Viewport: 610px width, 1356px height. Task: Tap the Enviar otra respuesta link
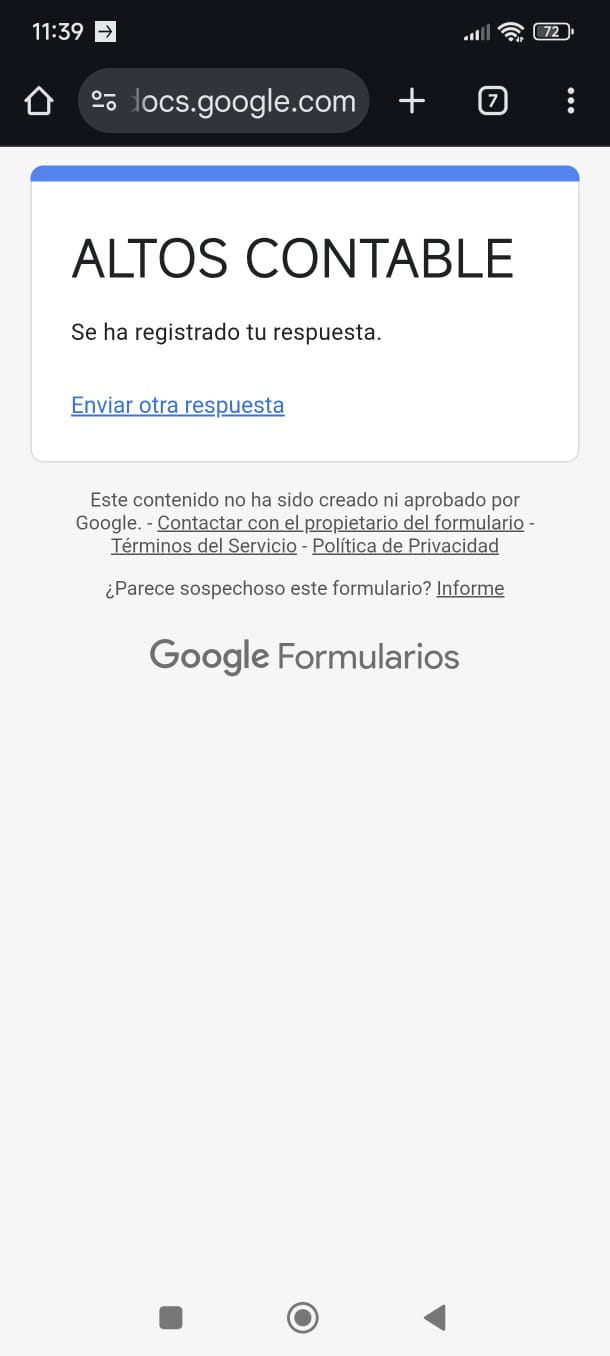click(177, 405)
